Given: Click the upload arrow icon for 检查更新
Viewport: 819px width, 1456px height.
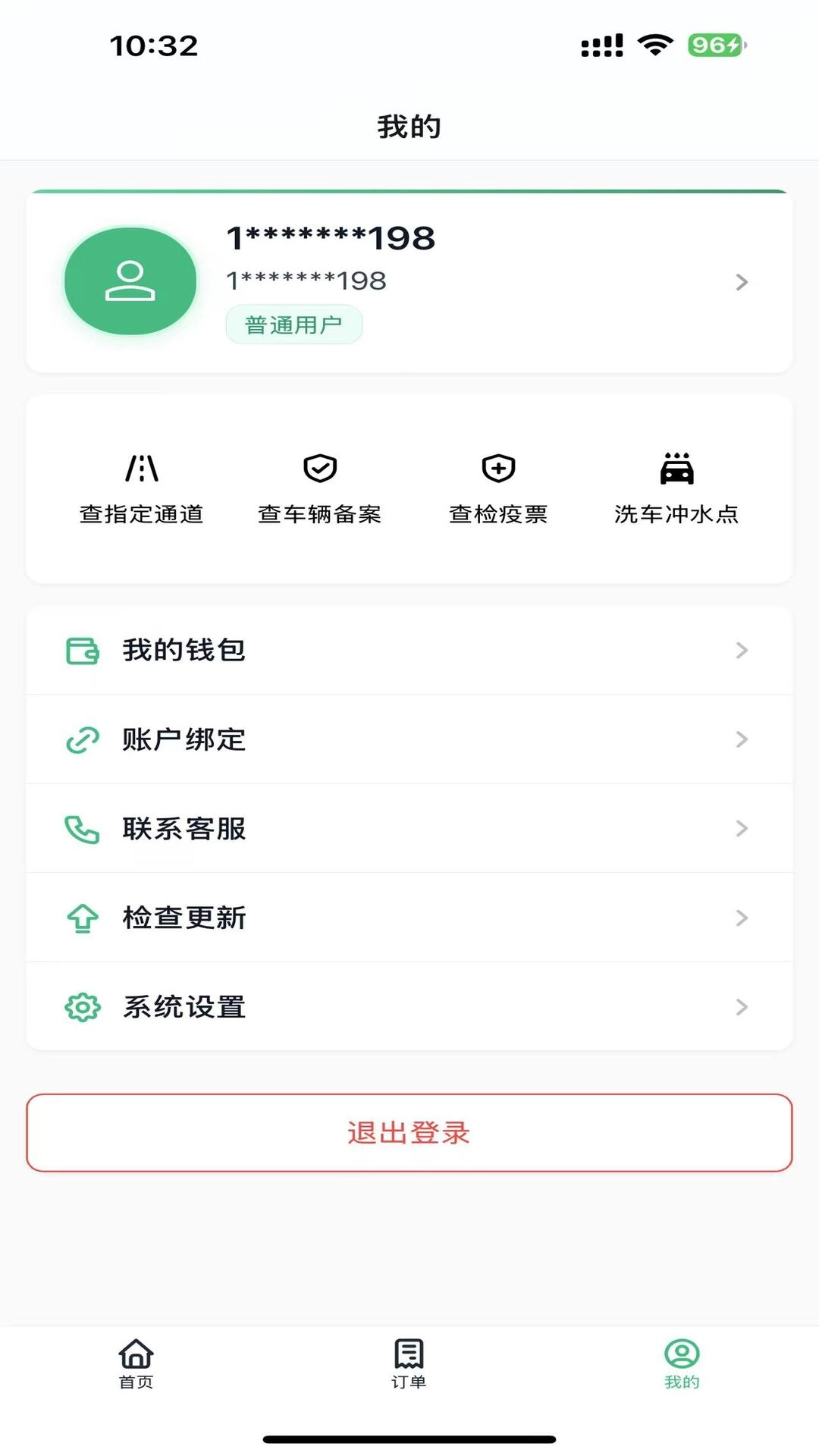Looking at the screenshot, I should (x=83, y=917).
